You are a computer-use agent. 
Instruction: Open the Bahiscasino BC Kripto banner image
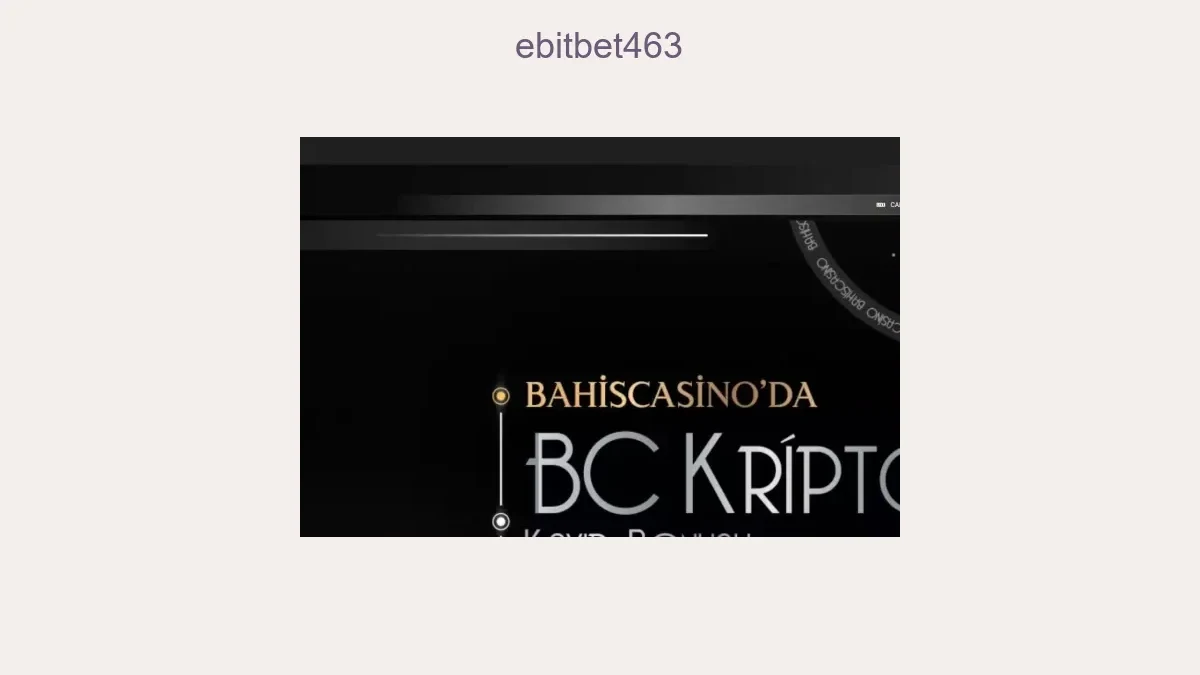600,337
